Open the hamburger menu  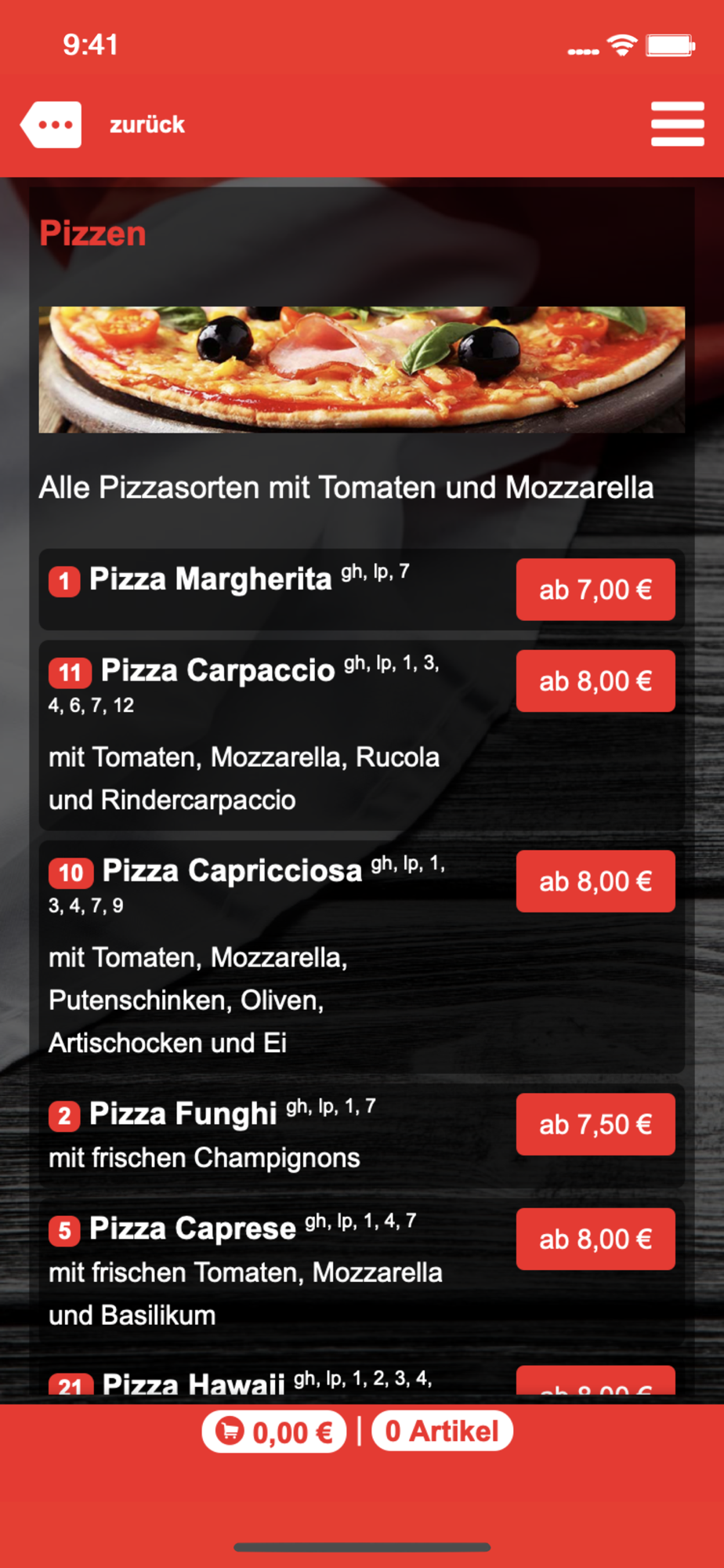pos(677,124)
